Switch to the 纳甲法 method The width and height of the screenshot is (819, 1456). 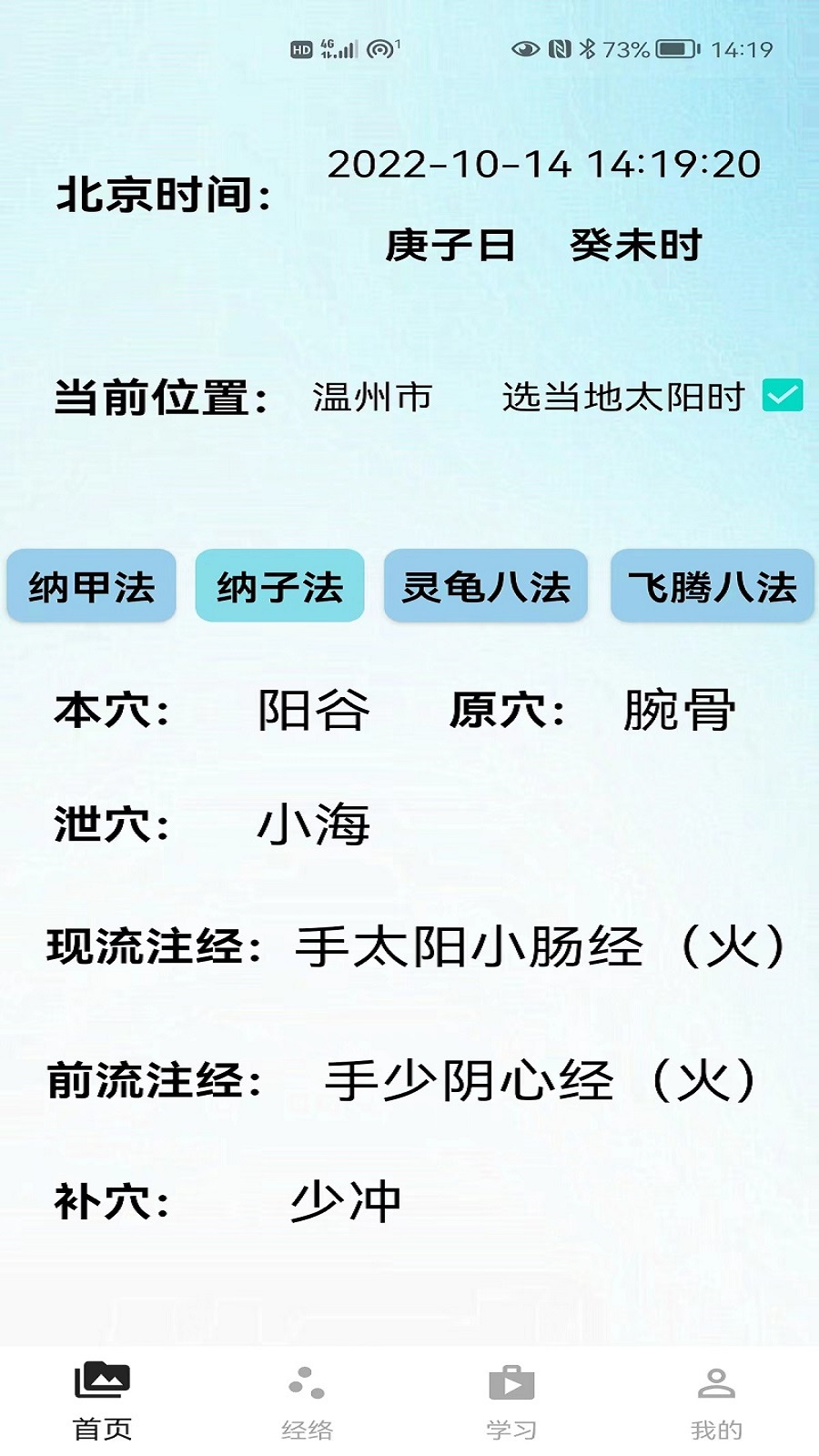91,586
